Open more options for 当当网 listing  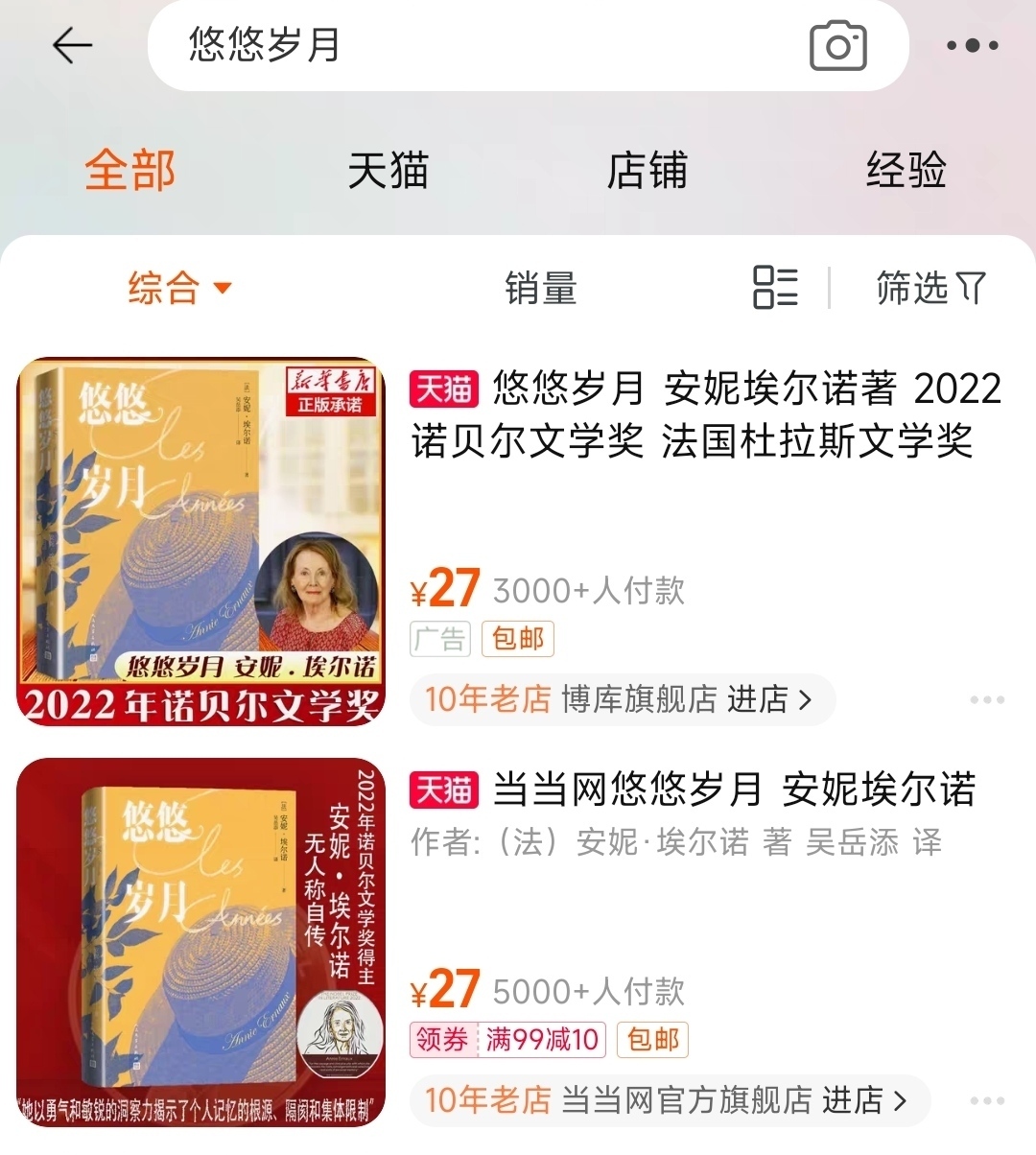point(986,1100)
